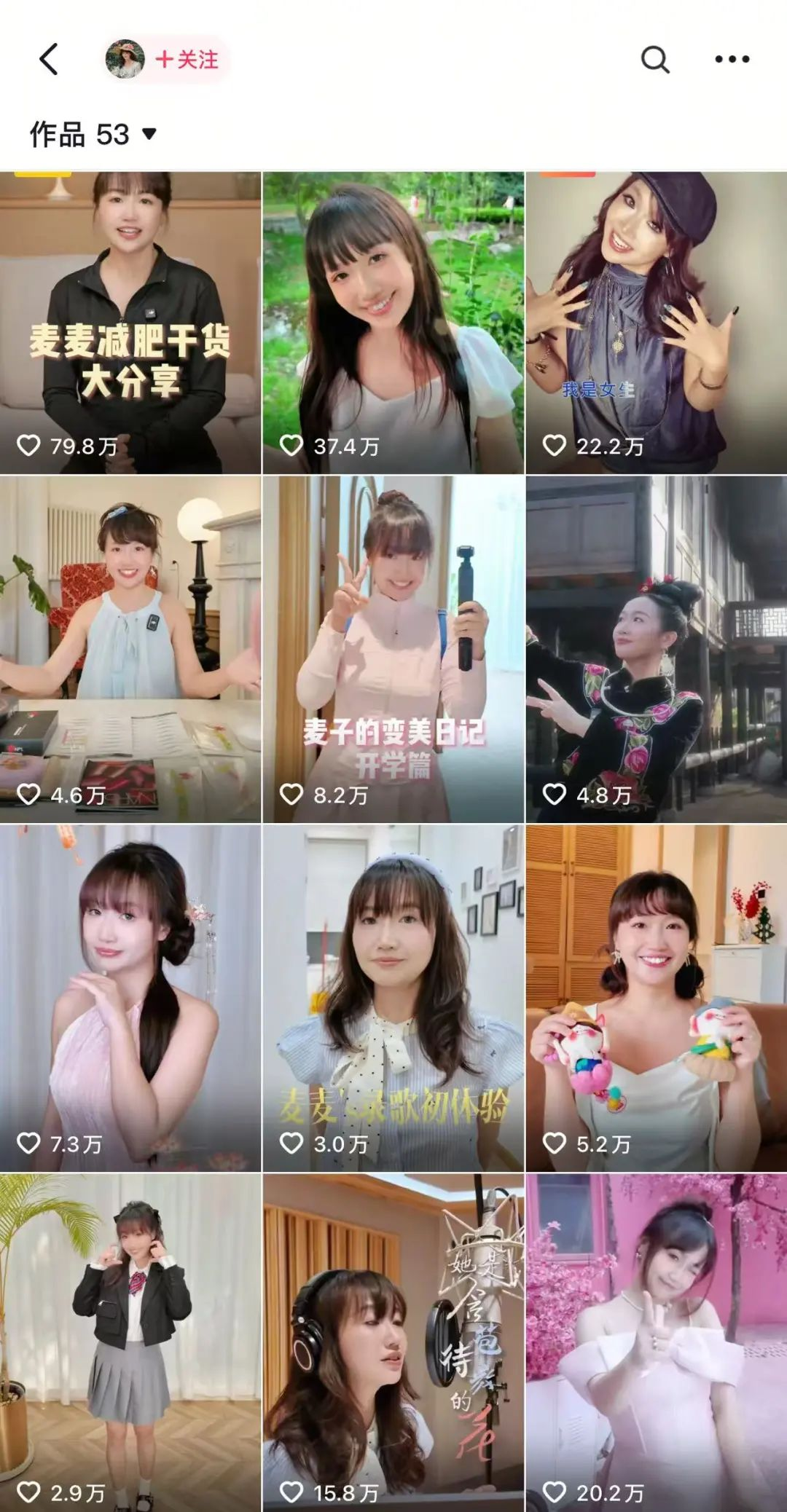Expand the 作品 53 sort dropdown
Viewport: 787px width, 1512px height.
93,135
